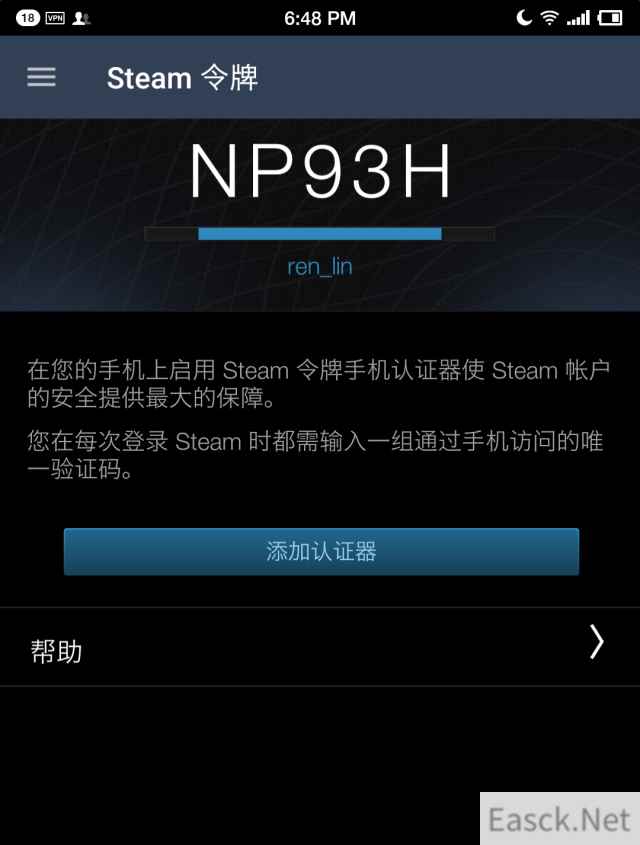
Task: Open the 帮助 row
Action: point(320,647)
